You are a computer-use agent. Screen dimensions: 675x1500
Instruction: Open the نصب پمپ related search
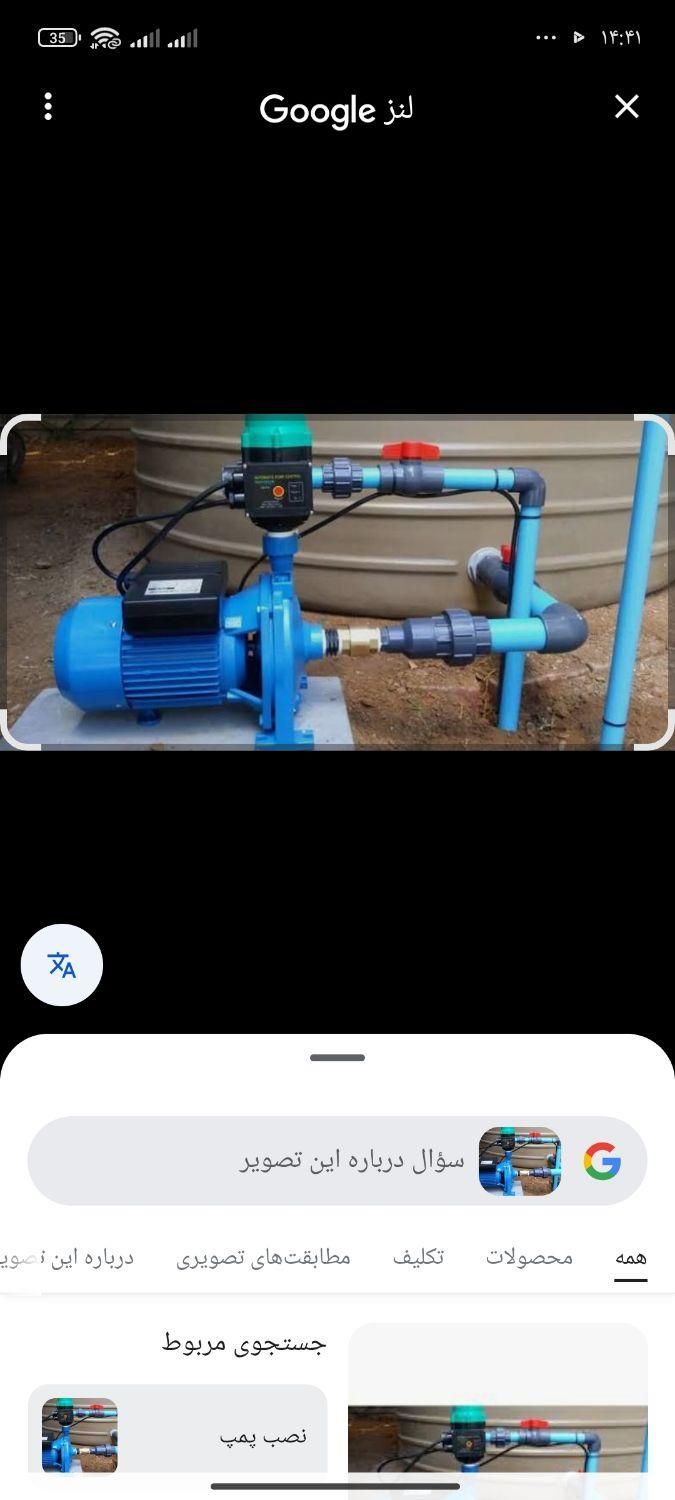178,1435
